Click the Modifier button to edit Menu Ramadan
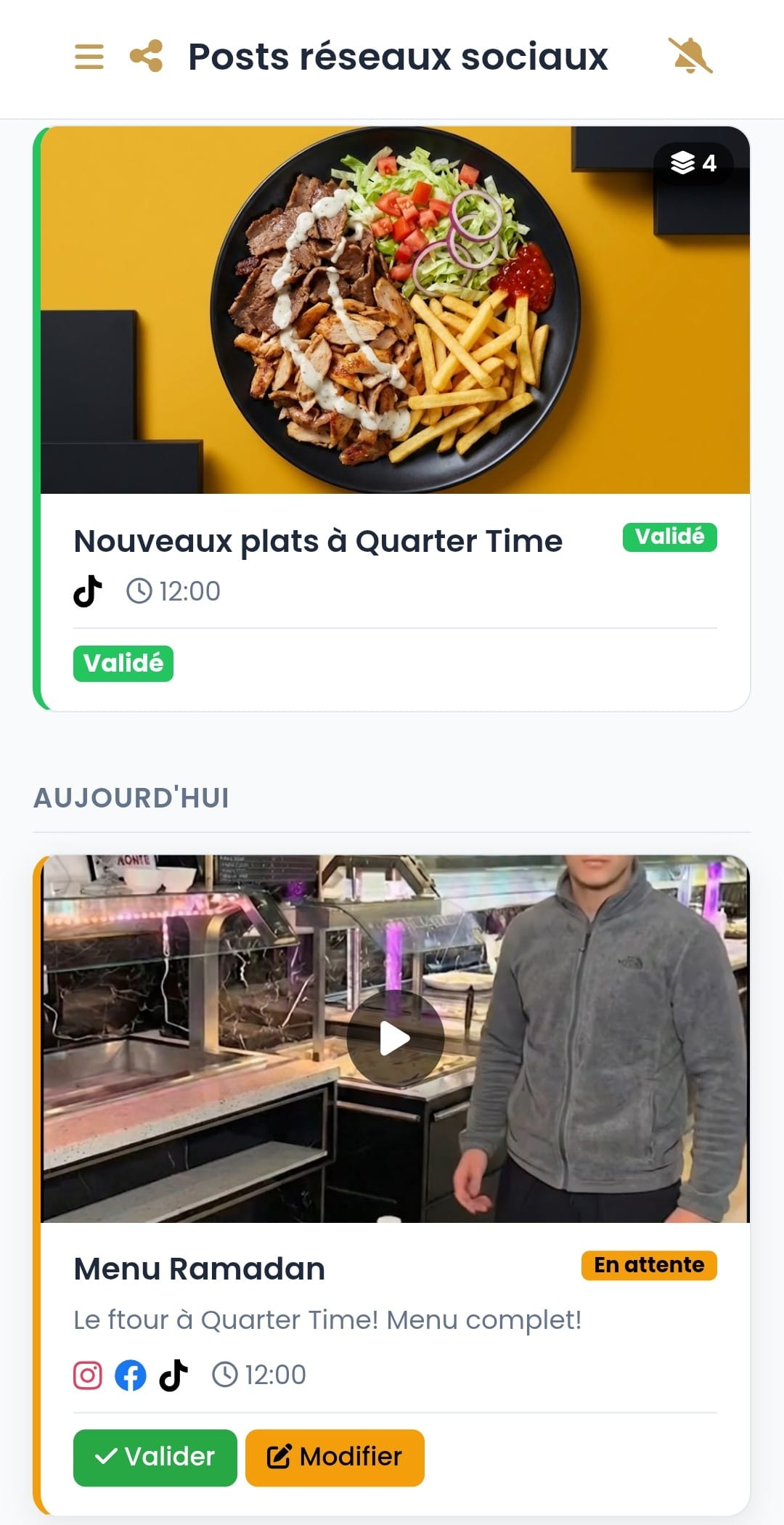 (x=335, y=1457)
